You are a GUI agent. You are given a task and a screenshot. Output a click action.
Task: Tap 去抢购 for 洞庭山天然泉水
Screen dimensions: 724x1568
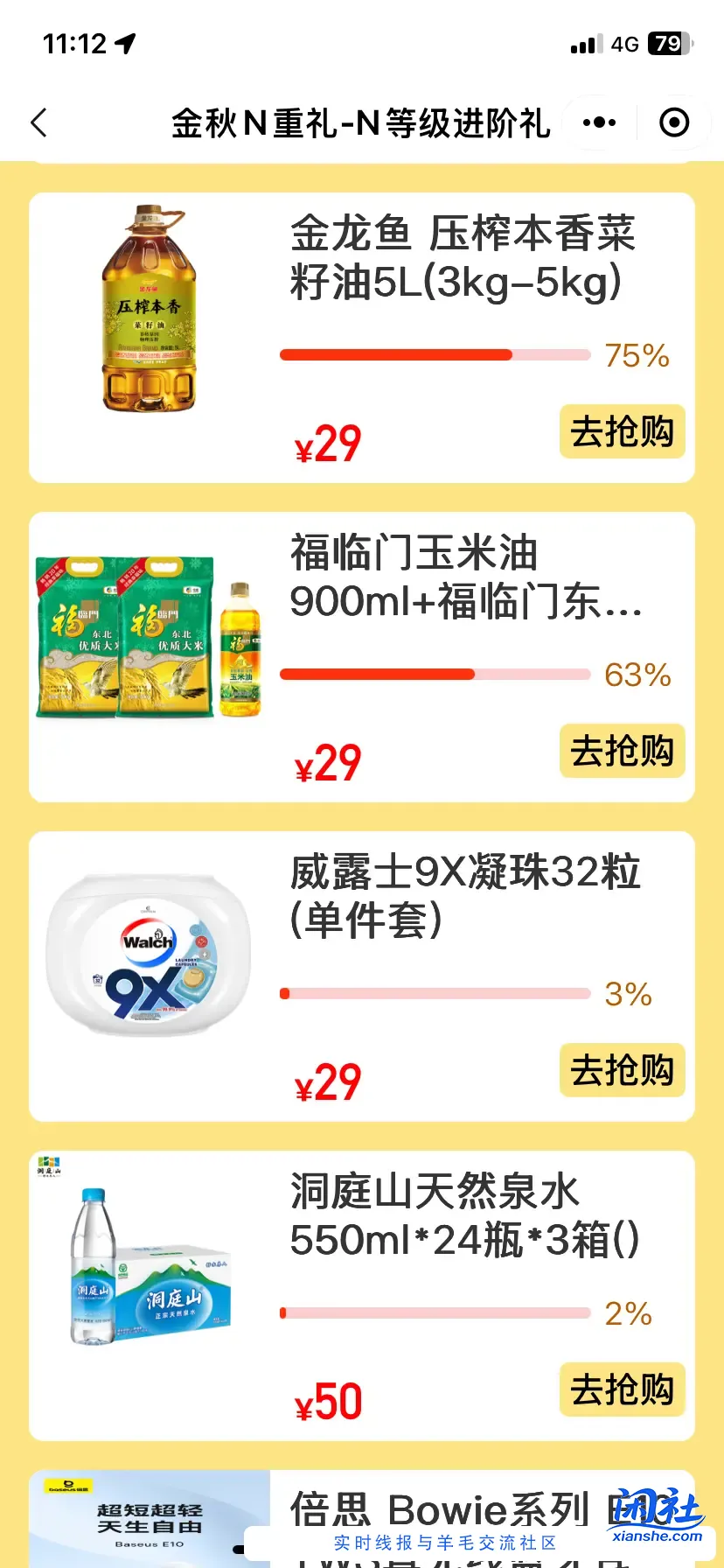[622, 1390]
